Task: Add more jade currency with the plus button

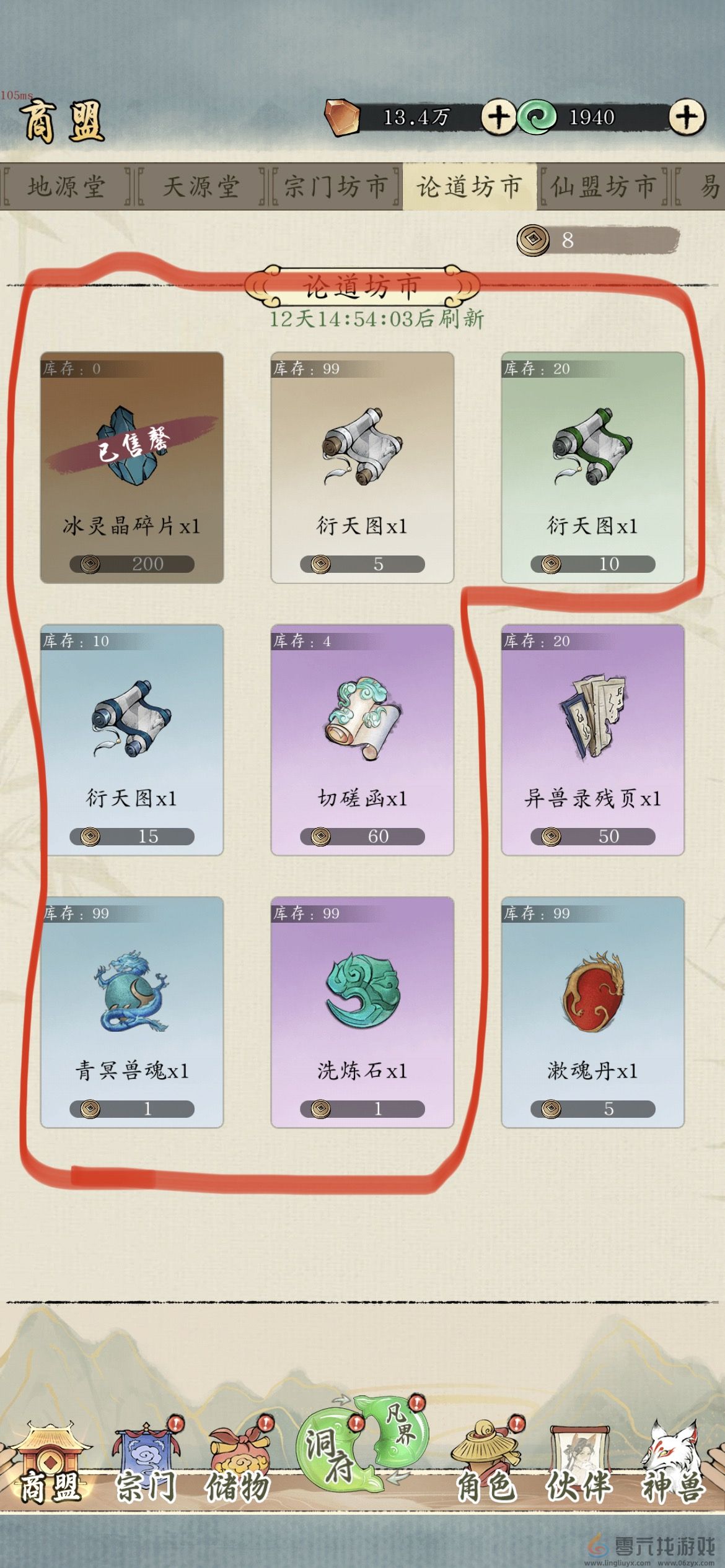Action: pos(687,117)
